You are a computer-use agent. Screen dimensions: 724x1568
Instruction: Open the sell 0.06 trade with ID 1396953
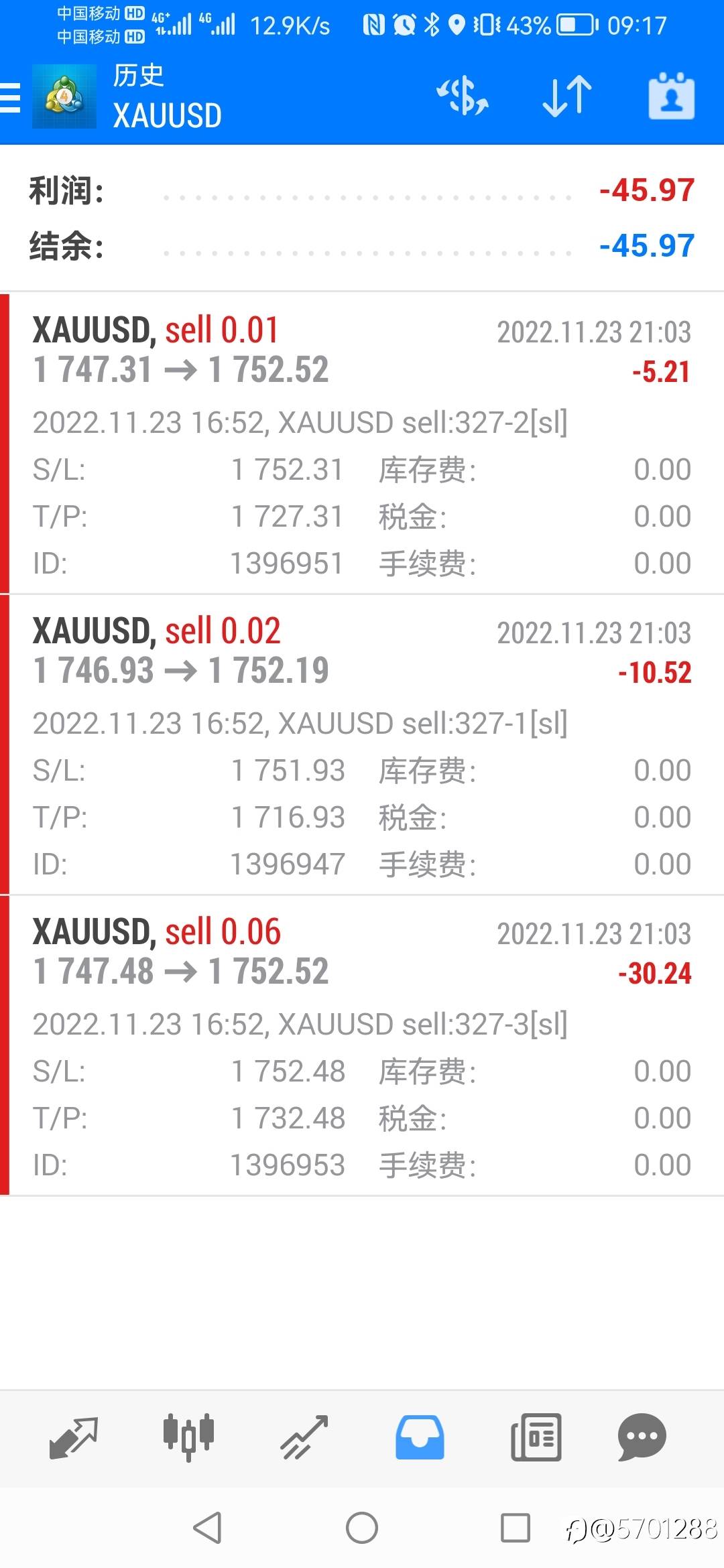tap(362, 1045)
